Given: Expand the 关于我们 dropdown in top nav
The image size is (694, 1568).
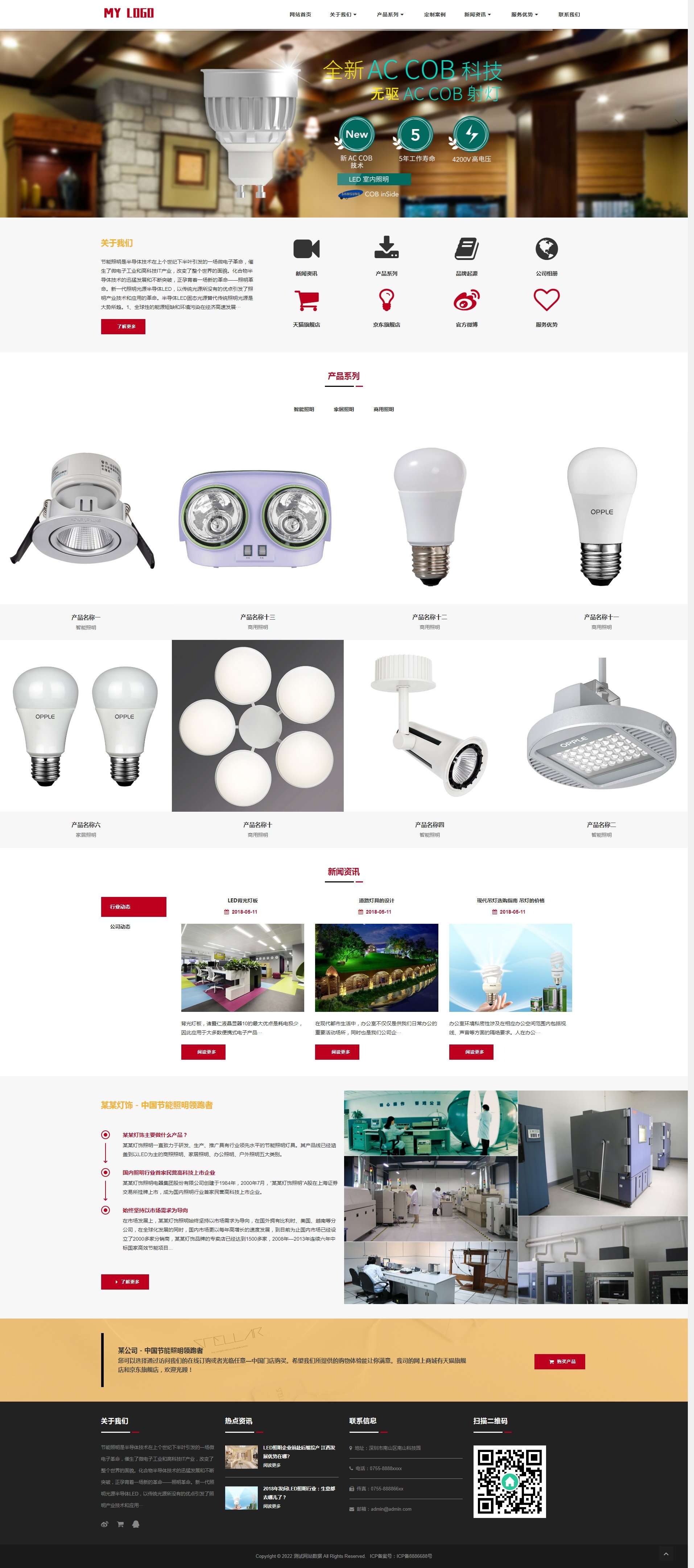Looking at the screenshot, I should coord(343,15).
